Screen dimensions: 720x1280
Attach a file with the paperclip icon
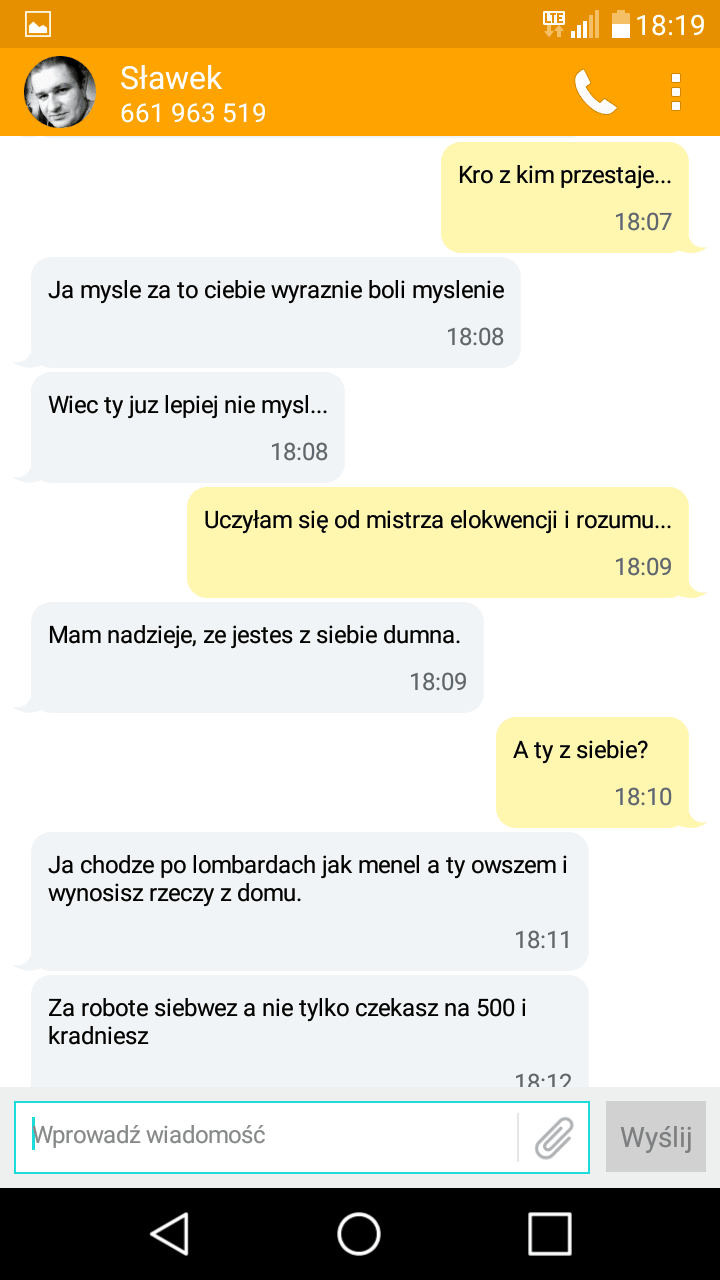point(554,1136)
